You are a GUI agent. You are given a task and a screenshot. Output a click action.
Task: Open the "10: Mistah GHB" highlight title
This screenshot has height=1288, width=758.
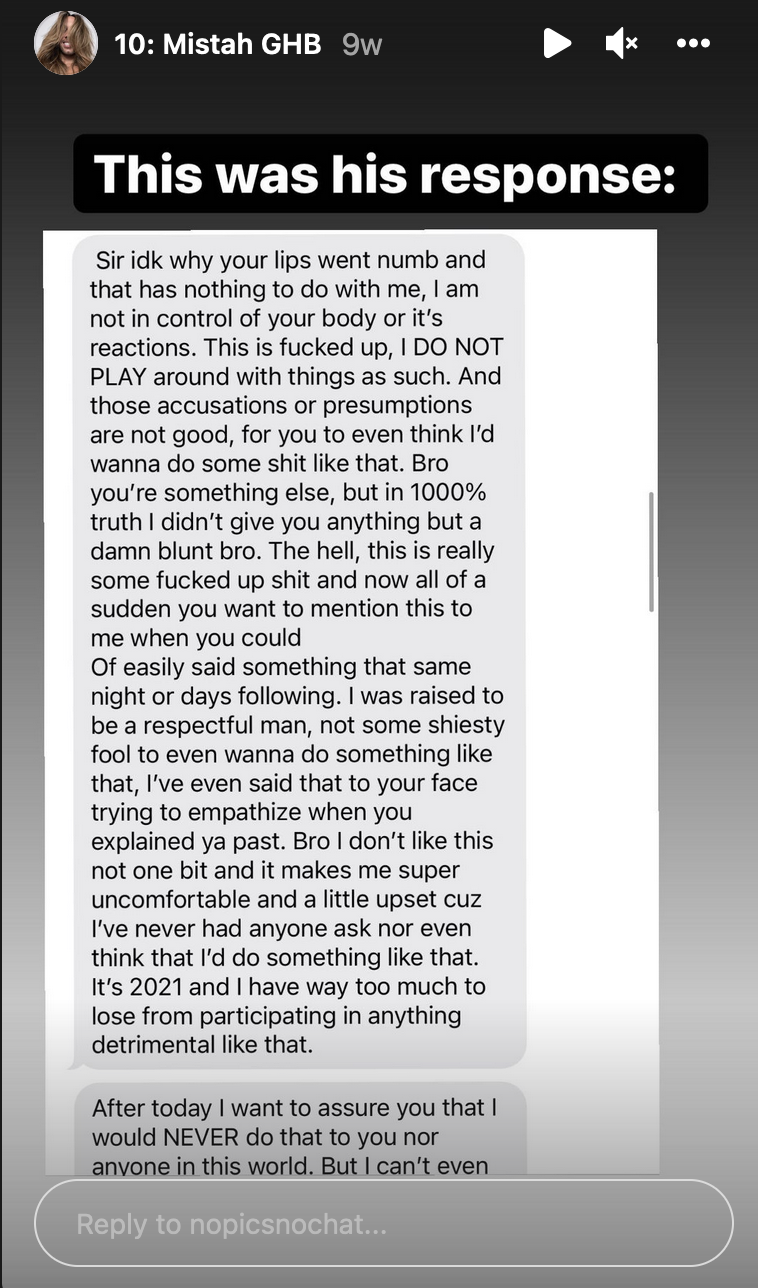pos(217,44)
